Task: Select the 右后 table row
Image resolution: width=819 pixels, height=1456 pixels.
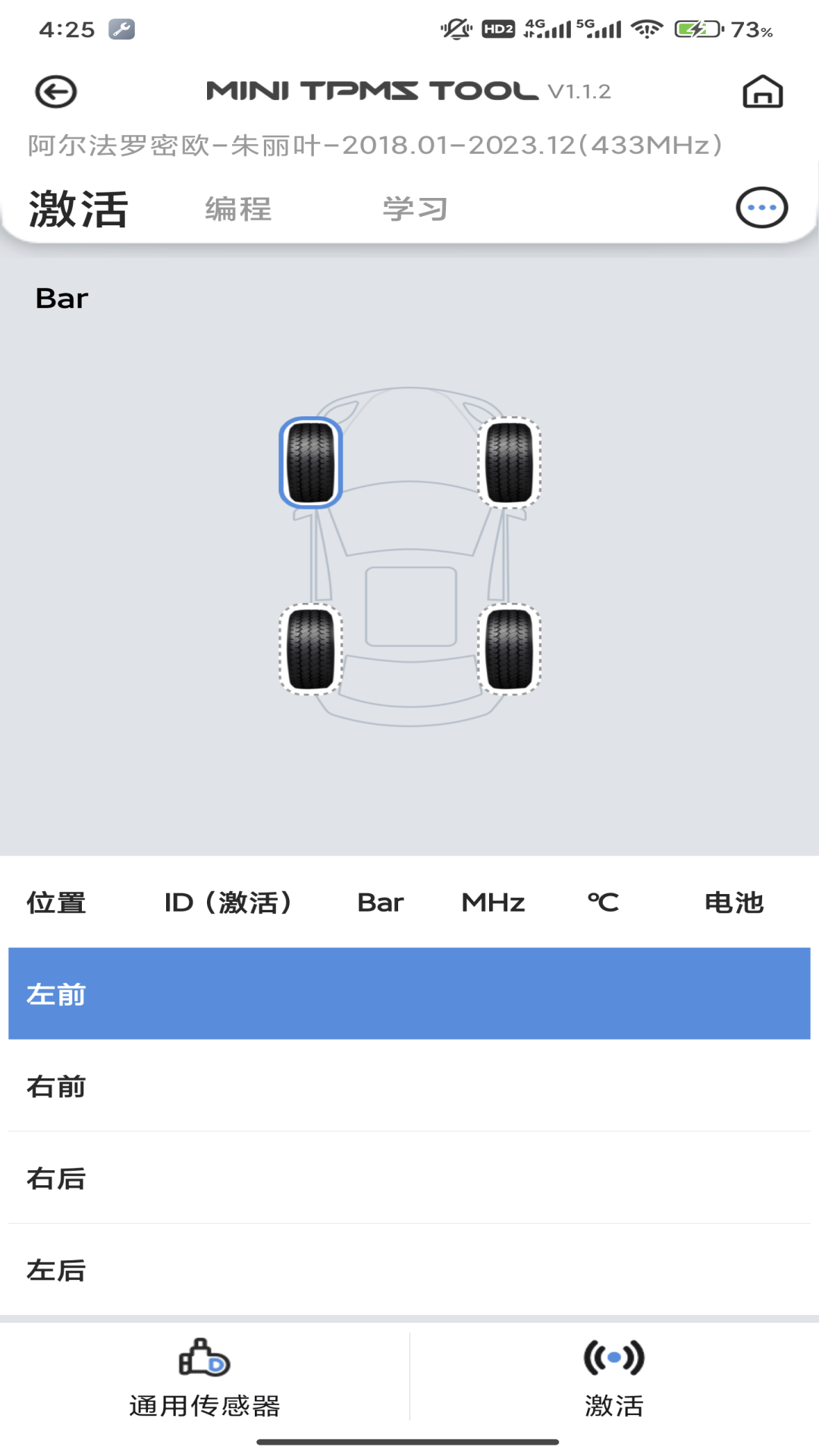Action: coord(409,1176)
